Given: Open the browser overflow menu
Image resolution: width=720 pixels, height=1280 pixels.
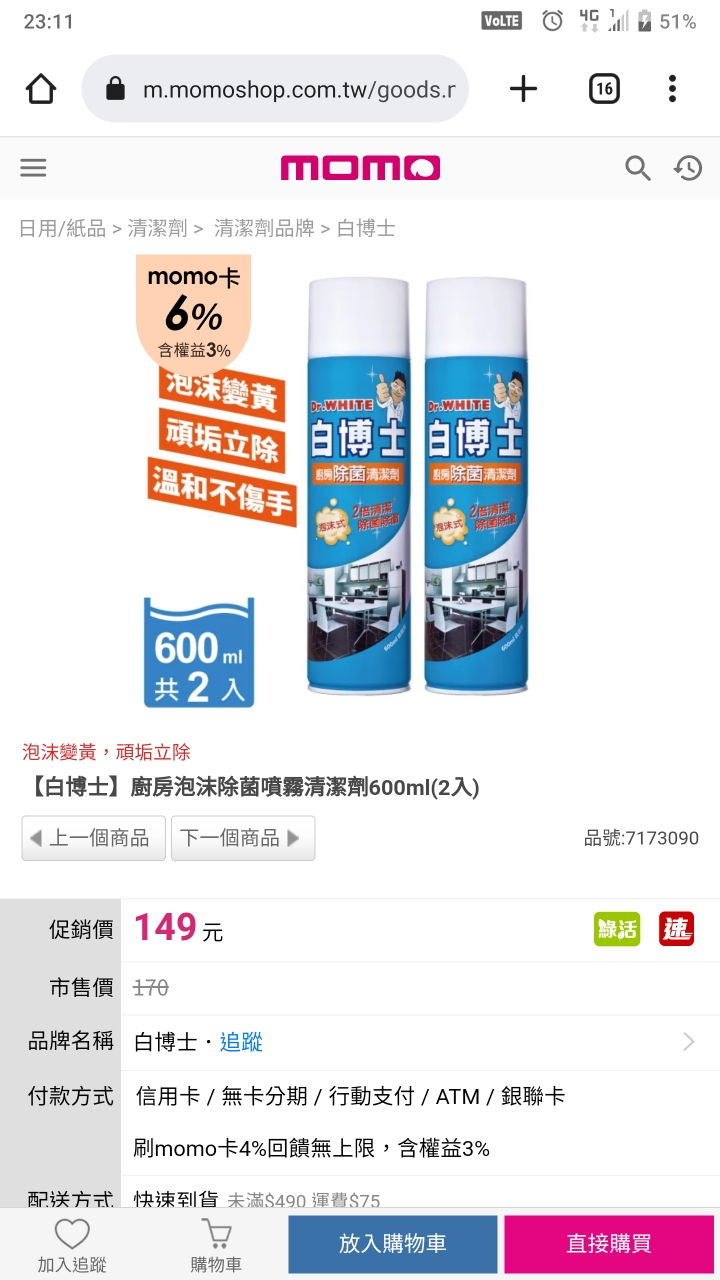Looking at the screenshot, I should click(672, 90).
